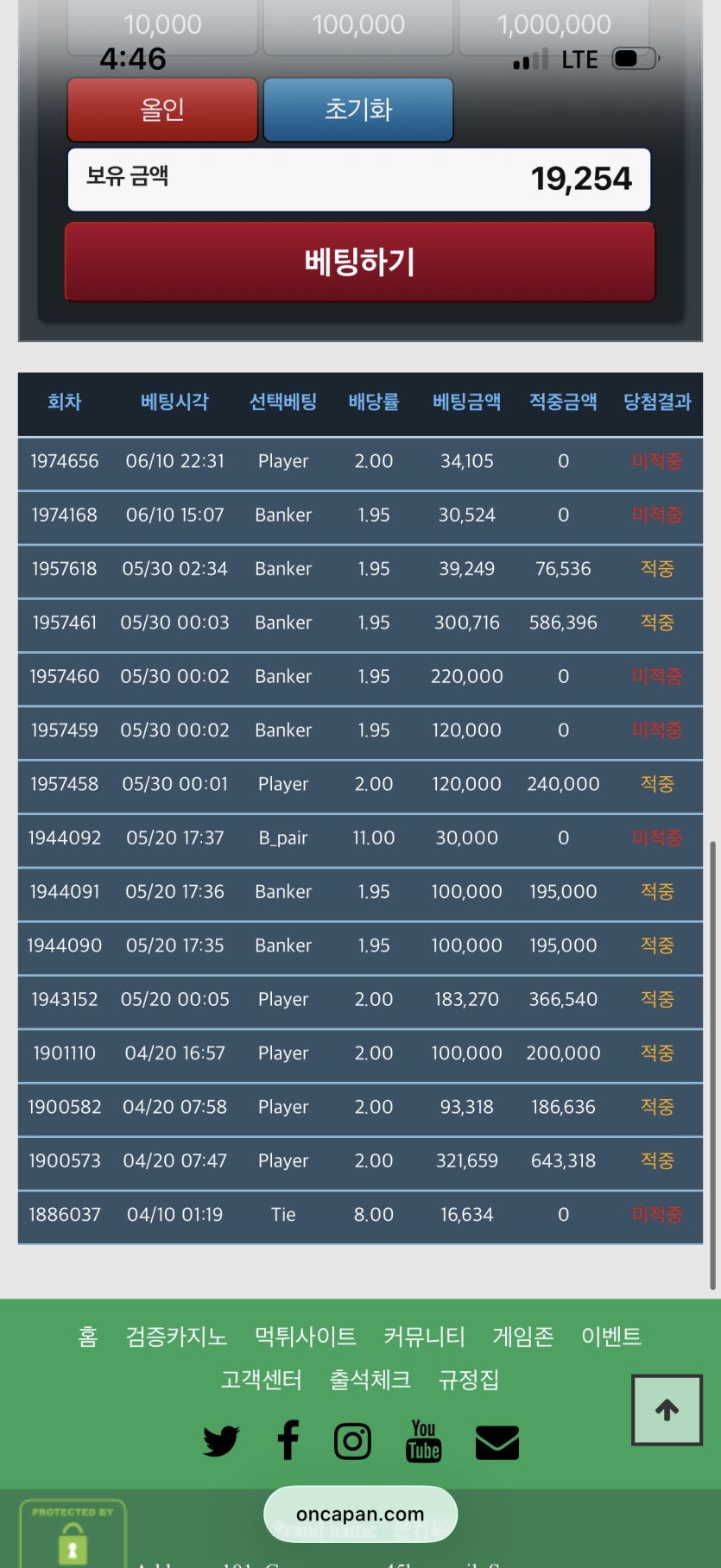Visit the 커뮤니티 section

[x=424, y=1337]
